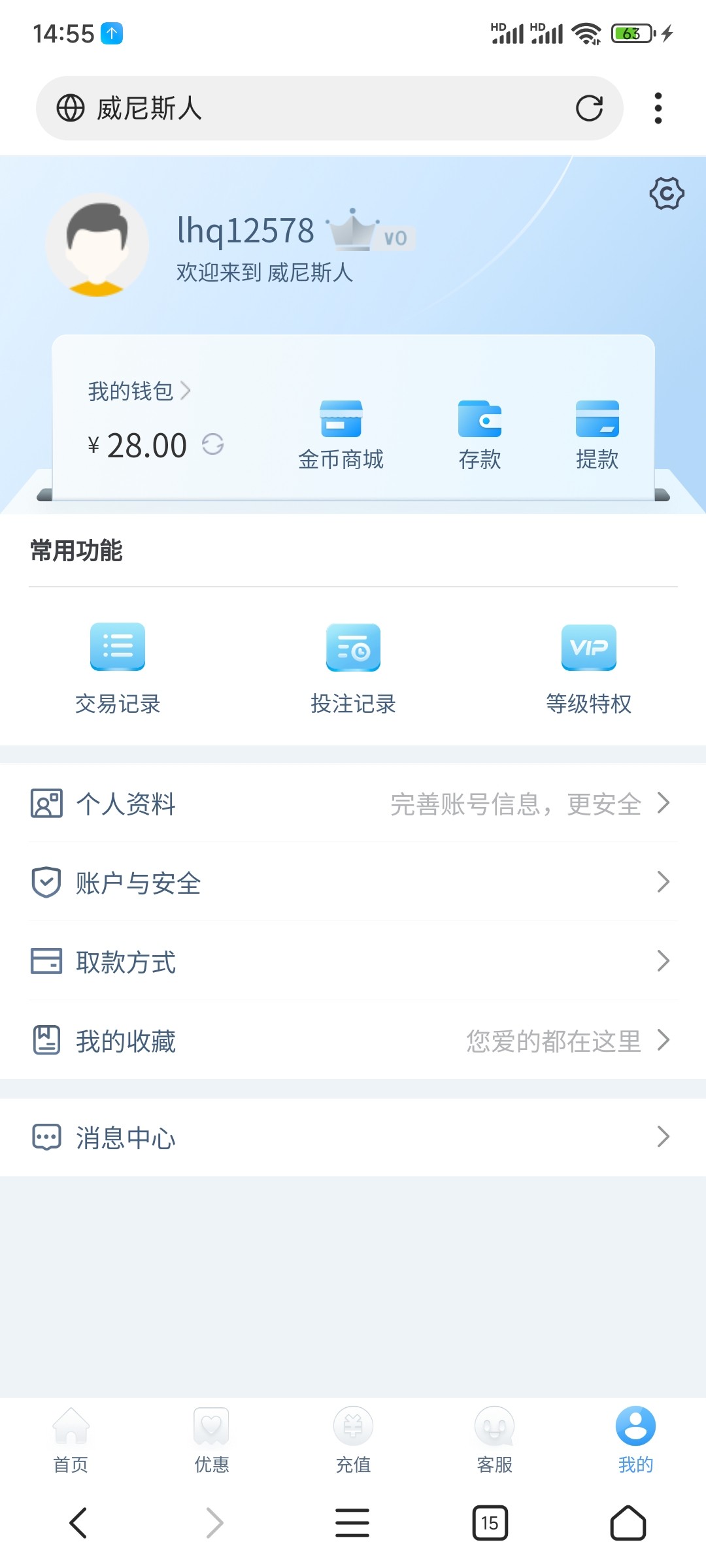Open 我的收藏 favorites
The height and width of the screenshot is (1568, 706).
tap(353, 1041)
